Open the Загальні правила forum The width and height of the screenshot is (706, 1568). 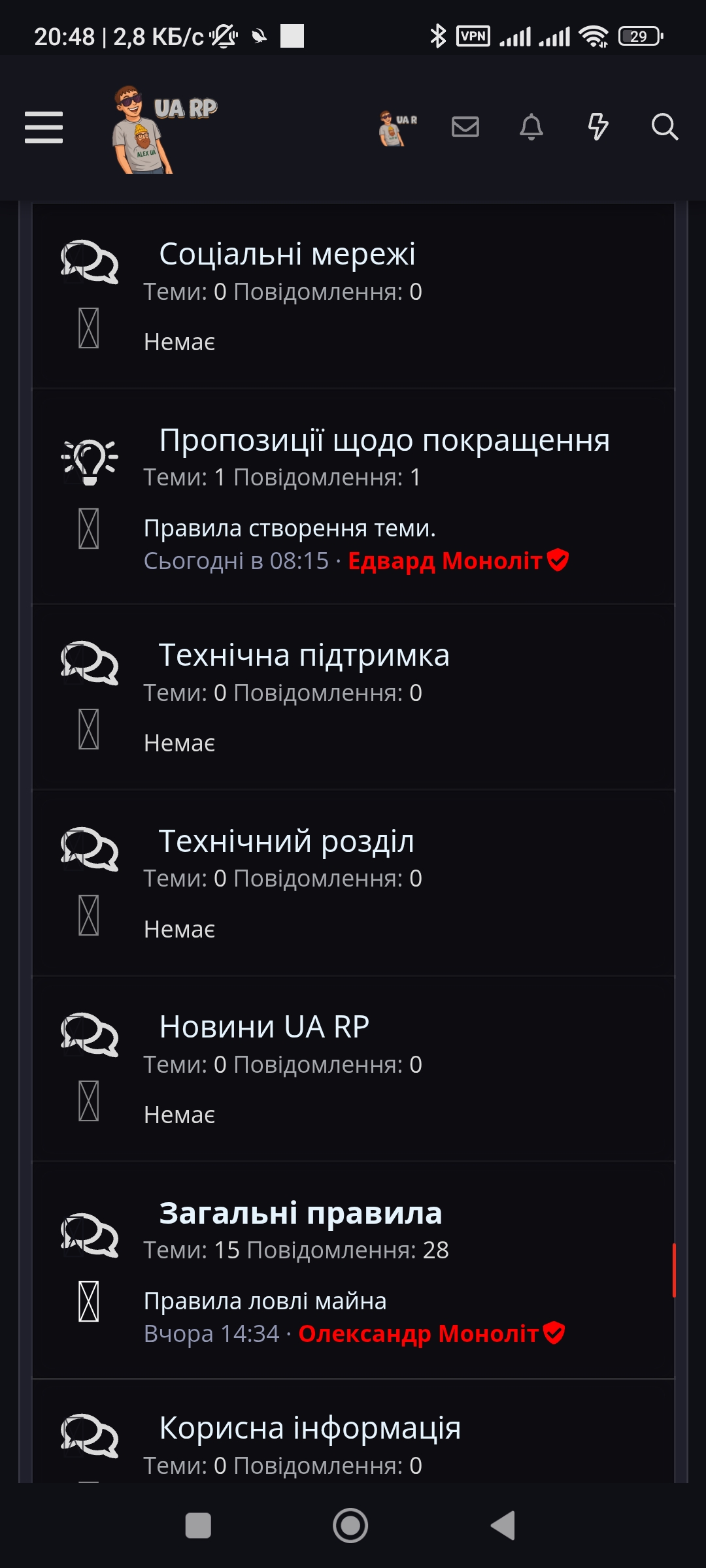pyautogui.click(x=301, y=1213)
